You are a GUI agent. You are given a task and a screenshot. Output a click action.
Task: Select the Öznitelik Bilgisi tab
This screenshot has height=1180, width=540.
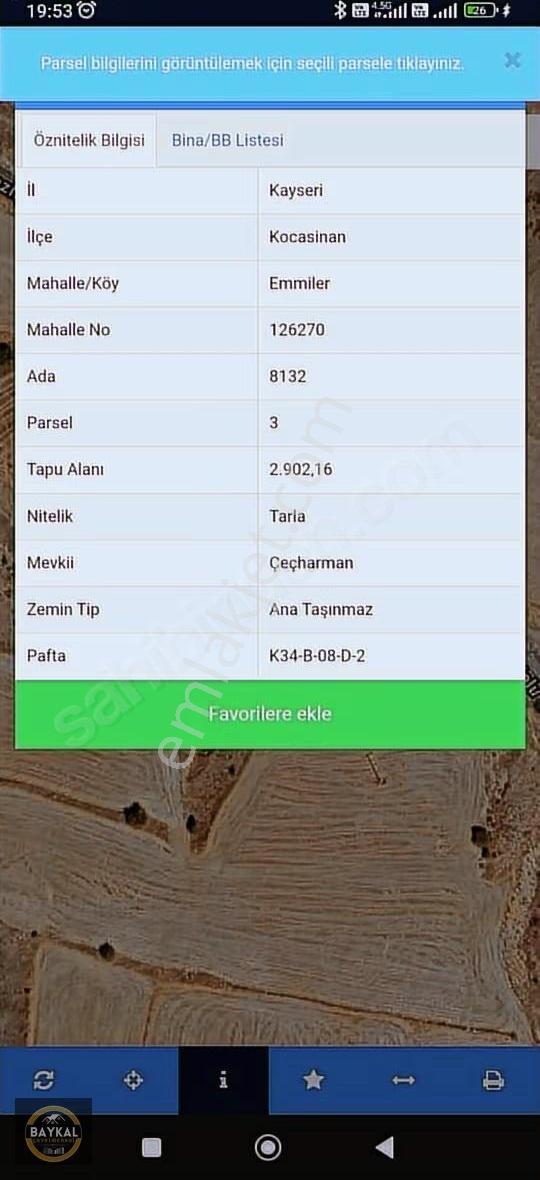[x=89, y=141]
